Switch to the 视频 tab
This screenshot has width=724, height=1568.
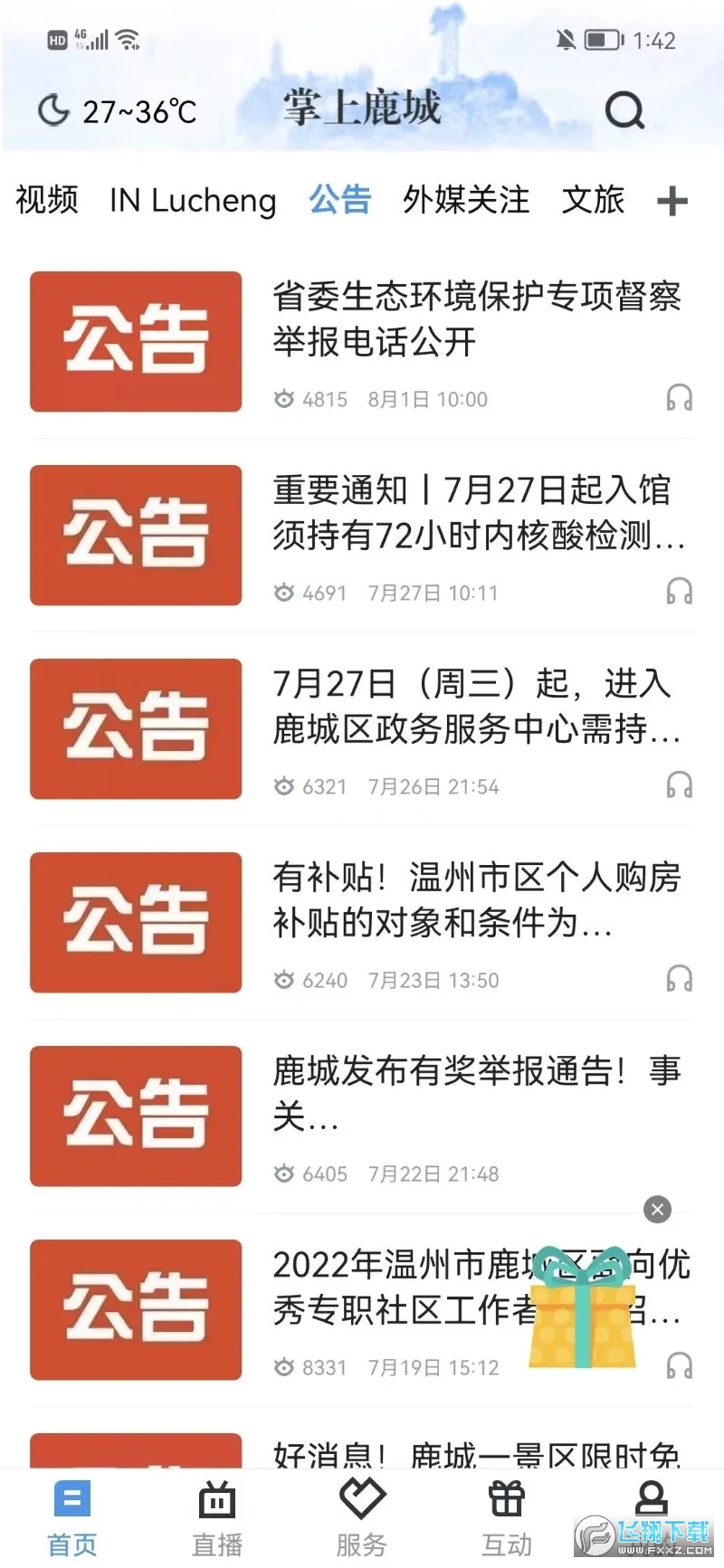pos(46,201)
